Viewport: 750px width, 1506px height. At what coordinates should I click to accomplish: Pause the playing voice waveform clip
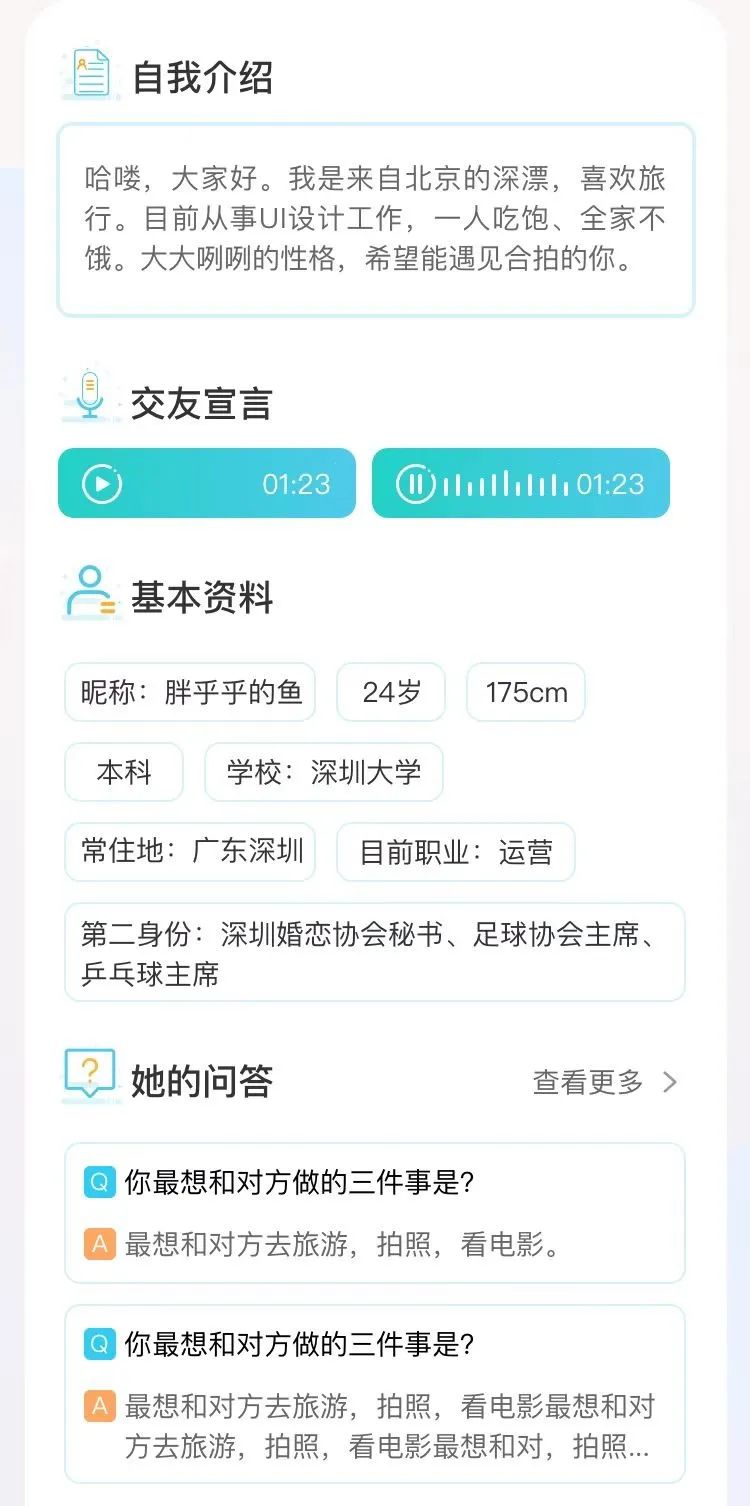click(x=417, y=483)
